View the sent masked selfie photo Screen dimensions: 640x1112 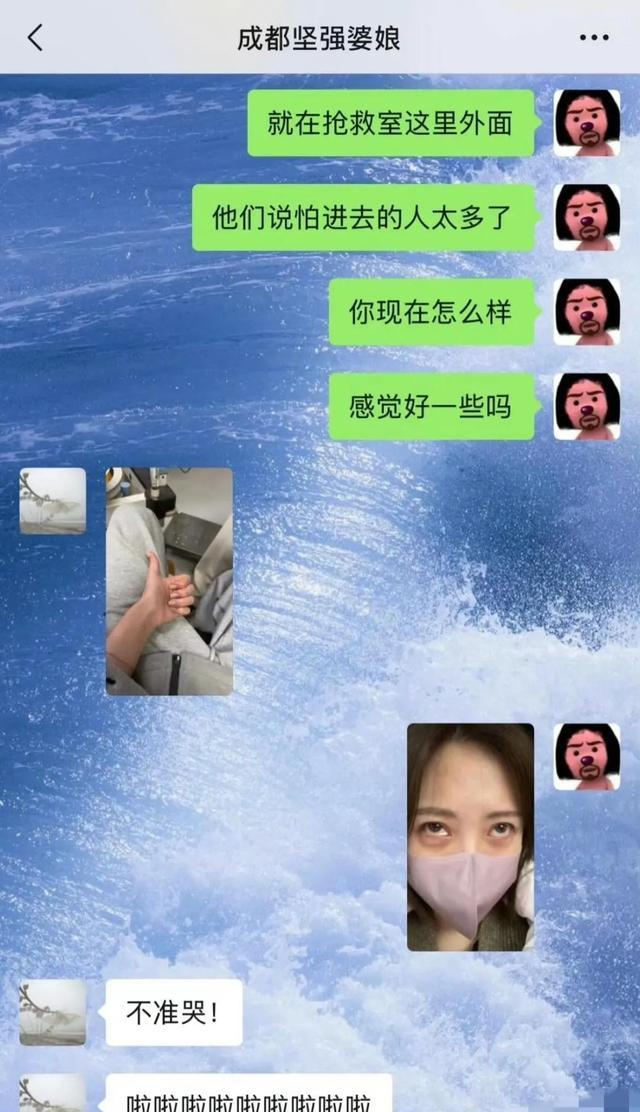pyautogui.click(x=470, y=836)
